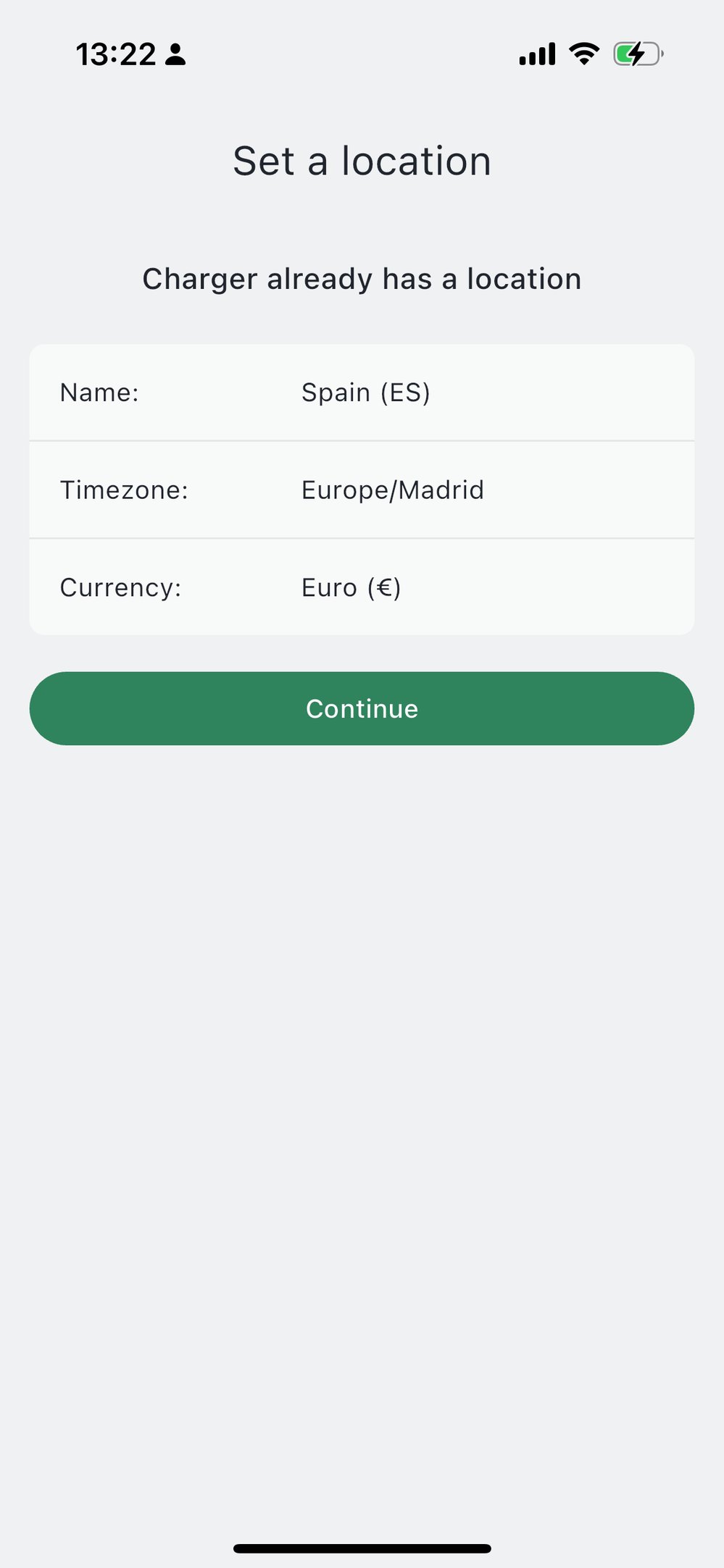The height and width of the screenshot is (1568, 724).
Task: Tap the lightning bolt inside the battery indicator
Action: 636,53
